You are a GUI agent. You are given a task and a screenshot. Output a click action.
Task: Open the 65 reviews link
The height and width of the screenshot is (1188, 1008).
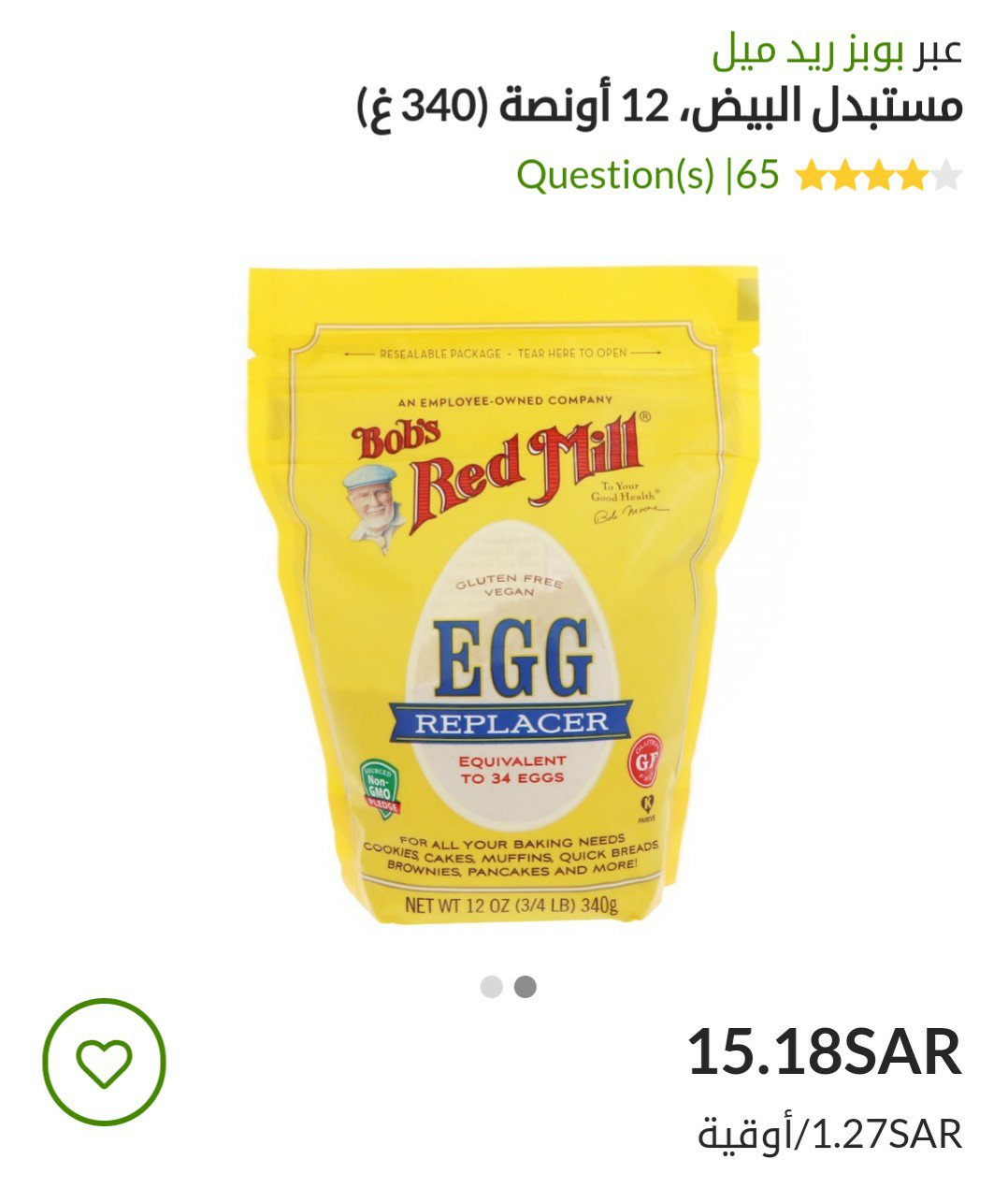761,175
